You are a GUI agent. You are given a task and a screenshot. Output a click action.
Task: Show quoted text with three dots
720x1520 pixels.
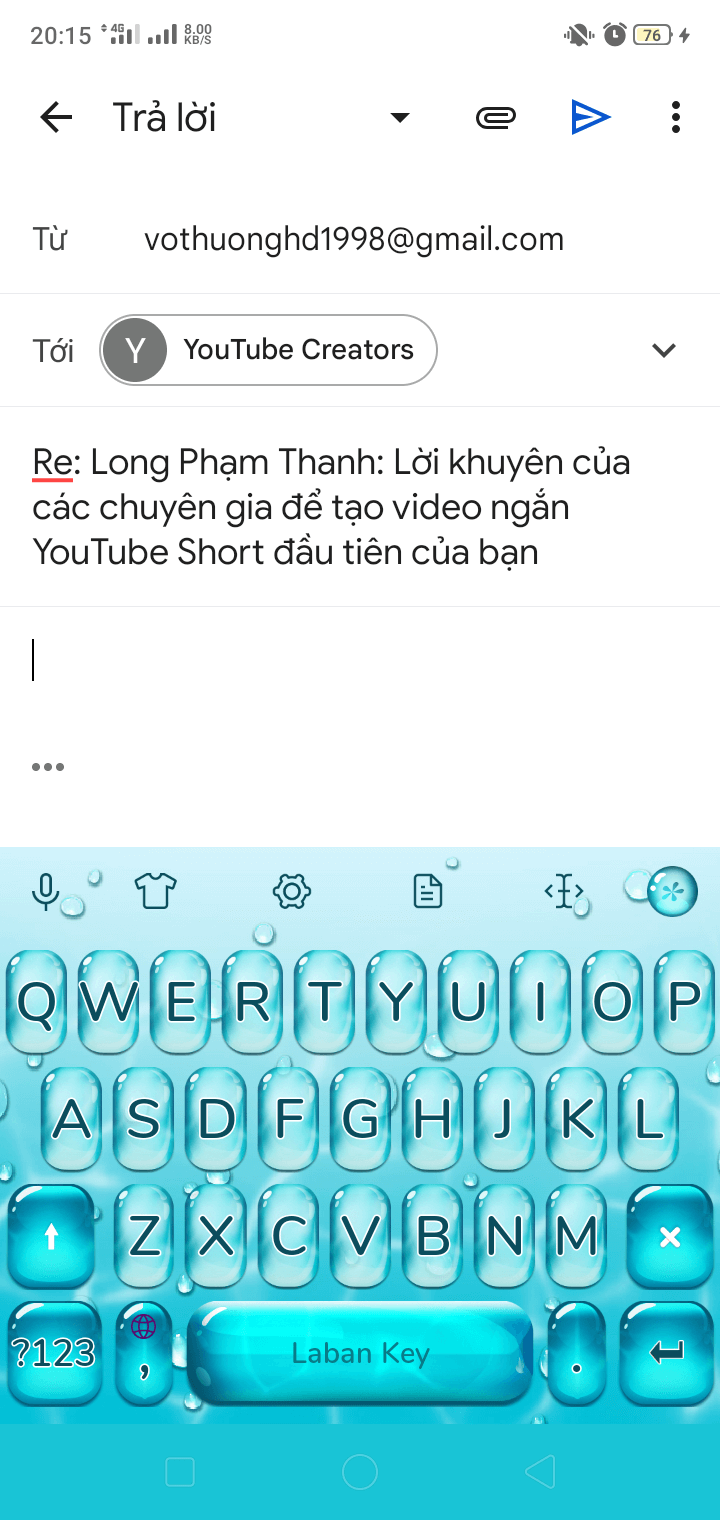(x=47, y=767)
